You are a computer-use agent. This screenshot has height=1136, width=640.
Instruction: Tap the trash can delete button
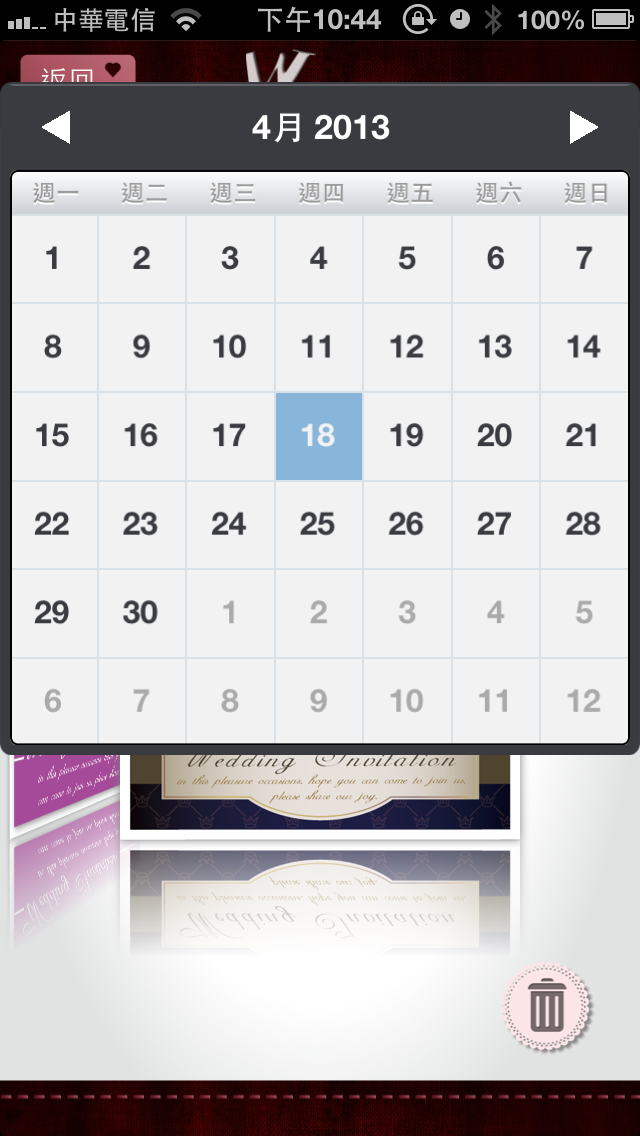(x=547, y=1006)
